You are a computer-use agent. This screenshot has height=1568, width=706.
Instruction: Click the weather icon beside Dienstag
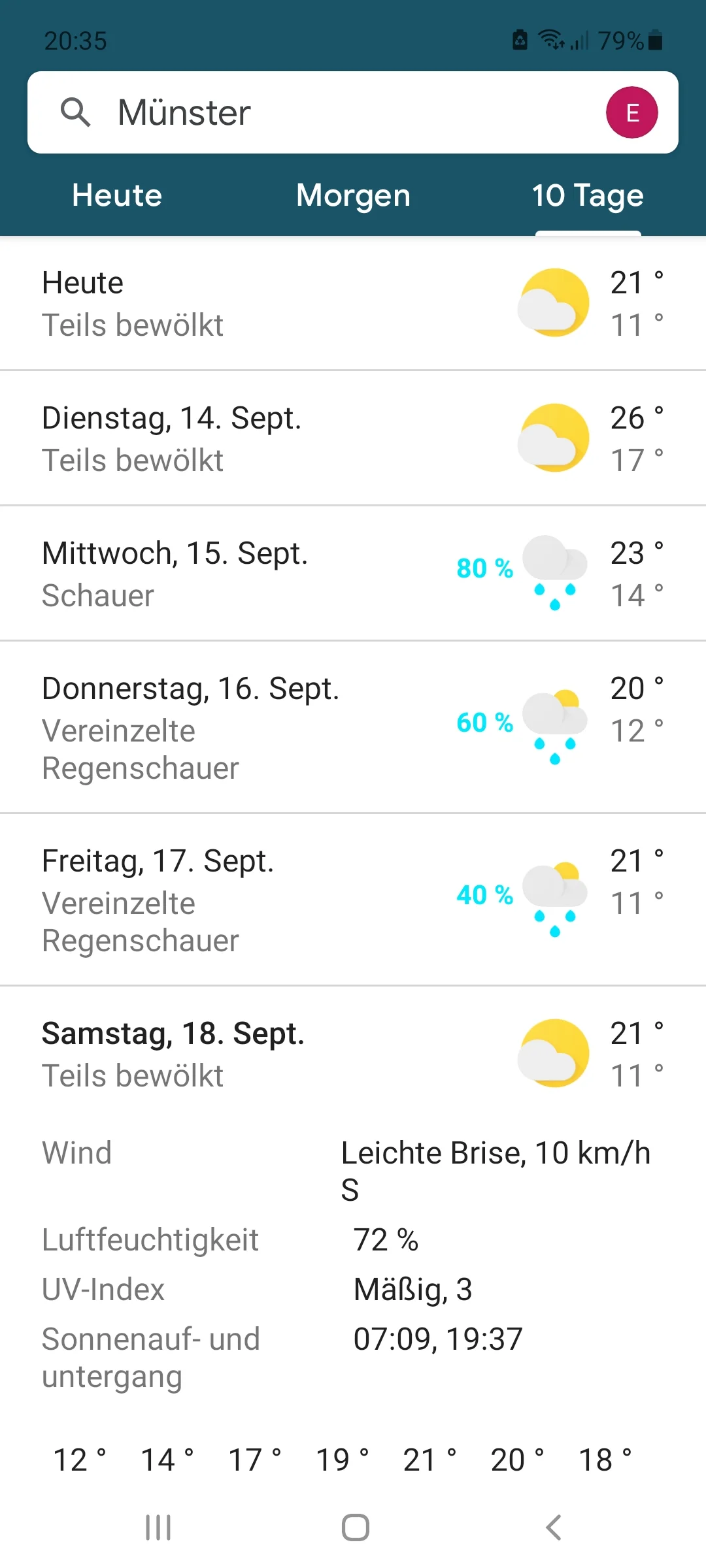[x=554, y=436]
